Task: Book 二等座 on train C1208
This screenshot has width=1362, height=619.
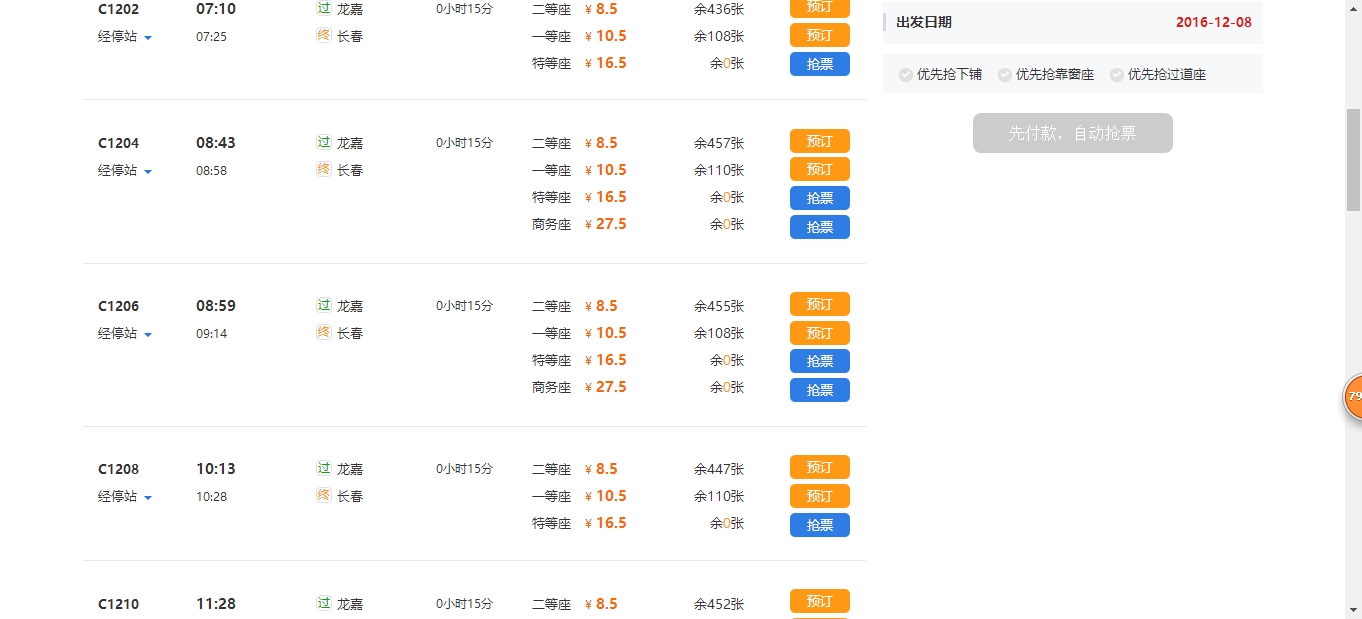Action: [819, 467]
